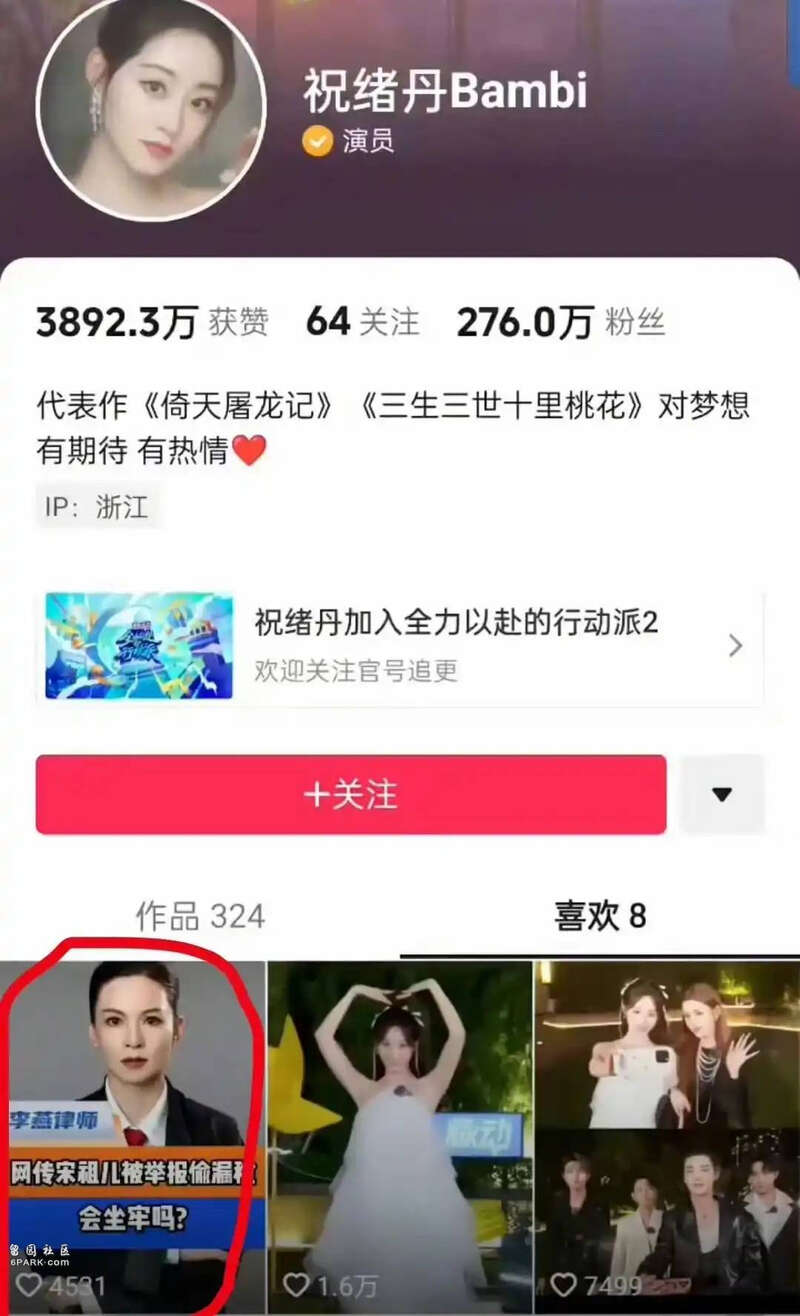This screenshot has height=1316, width=800.
Task: View the 276.0万 粉丝 followers list
Action: coord(560,322)
